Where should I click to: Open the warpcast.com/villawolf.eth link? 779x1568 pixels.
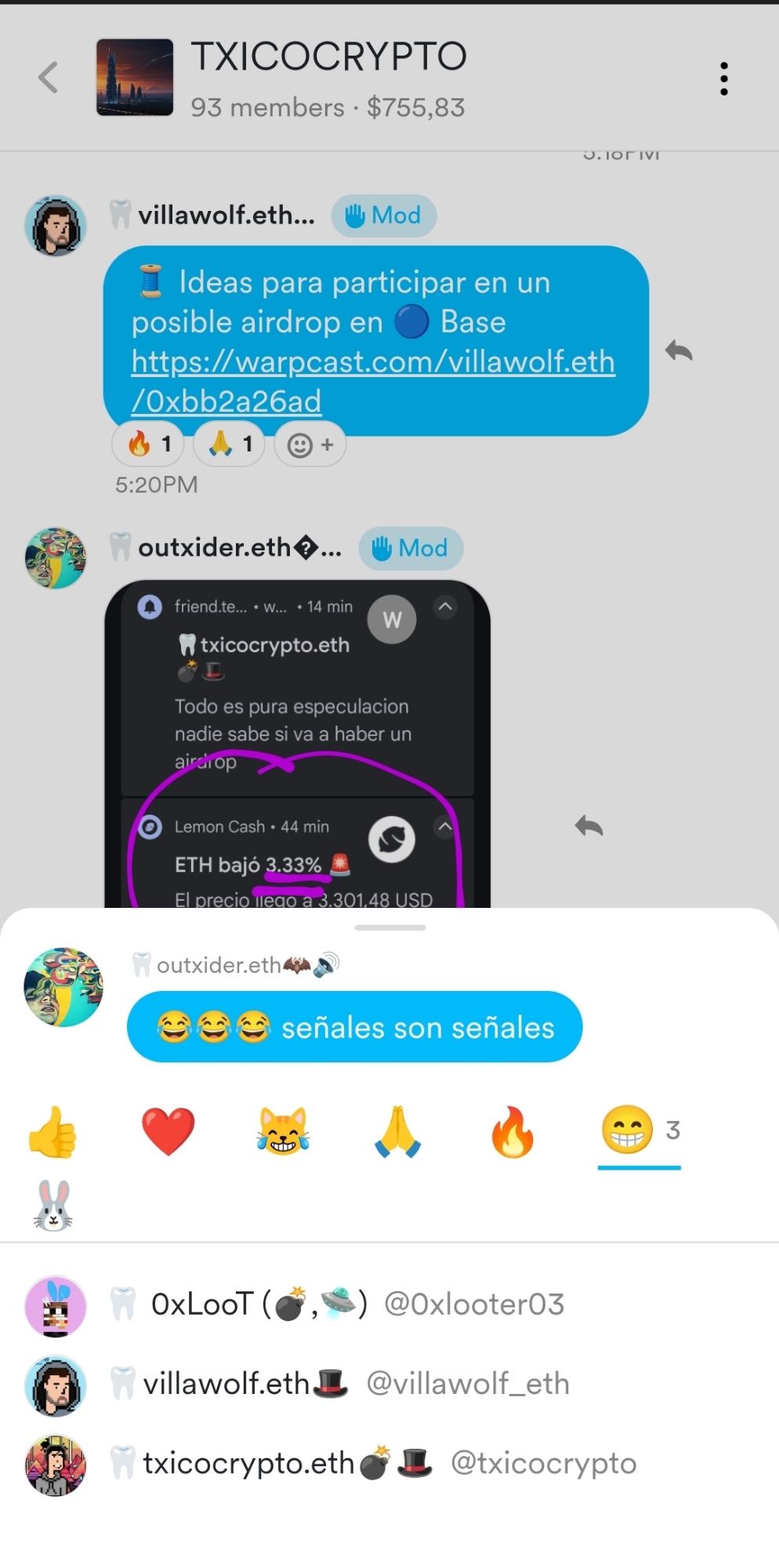click(373, 381)
